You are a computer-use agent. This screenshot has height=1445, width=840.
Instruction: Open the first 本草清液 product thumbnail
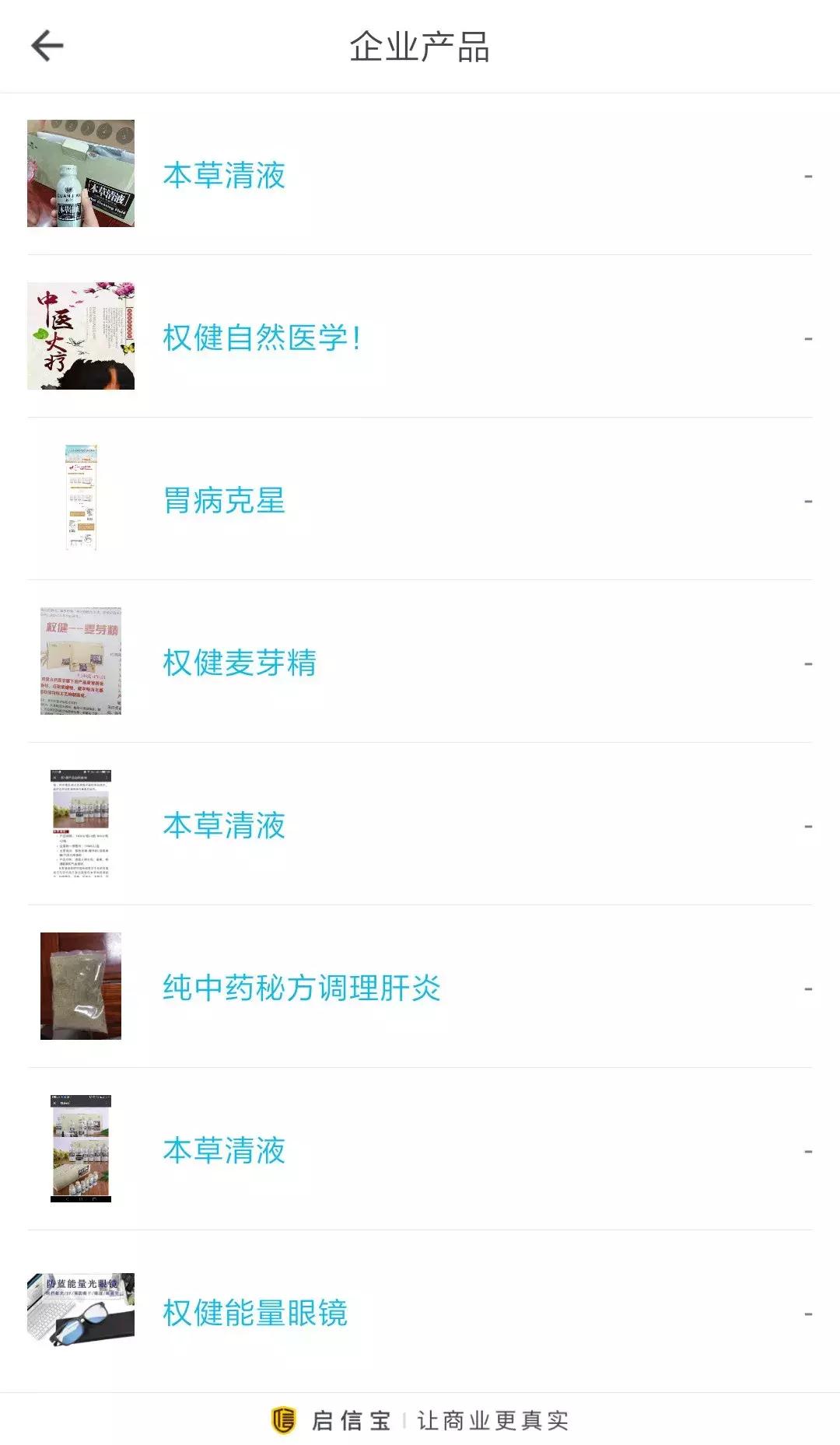tap(80, 177)
